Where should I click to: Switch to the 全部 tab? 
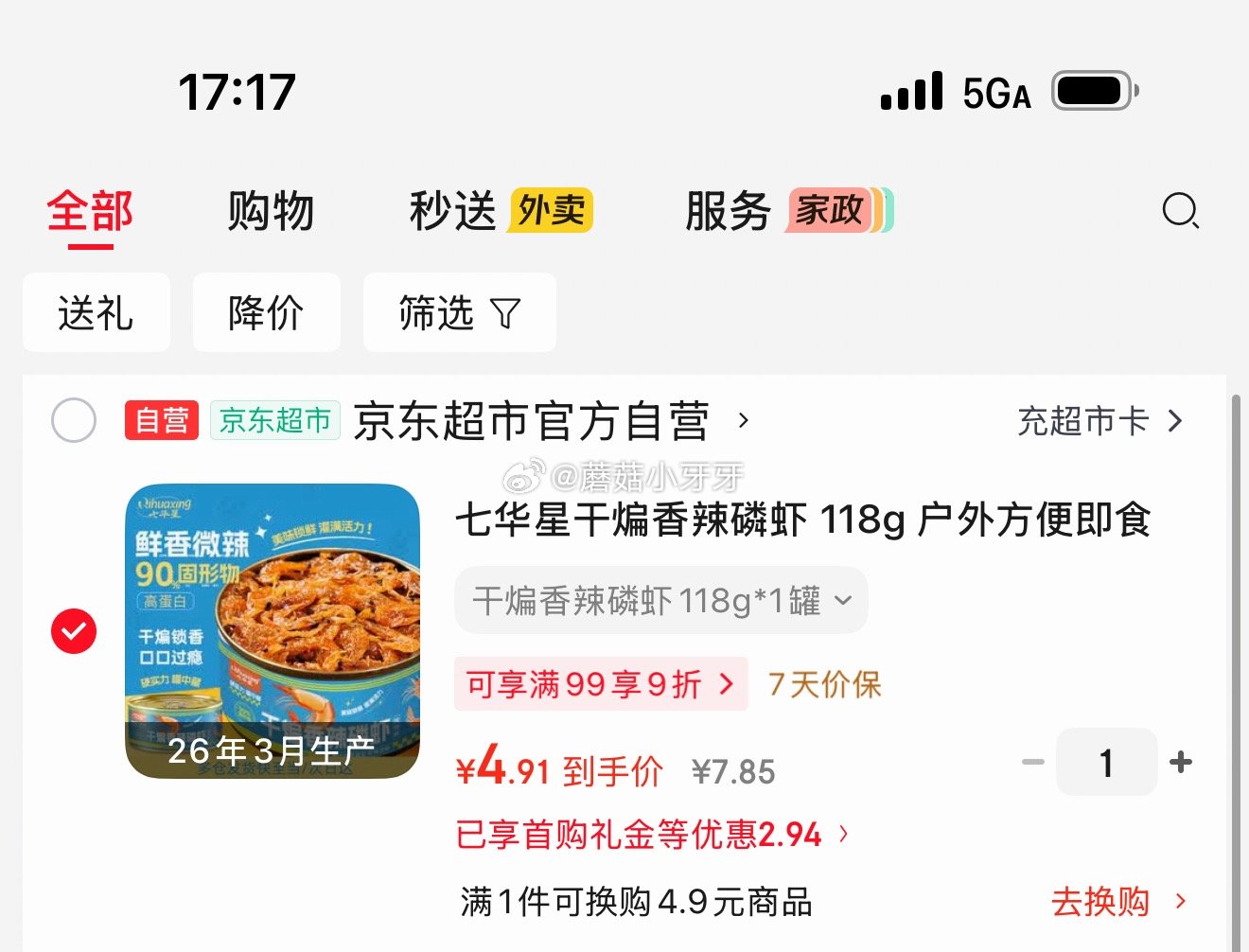click(90, 211)
